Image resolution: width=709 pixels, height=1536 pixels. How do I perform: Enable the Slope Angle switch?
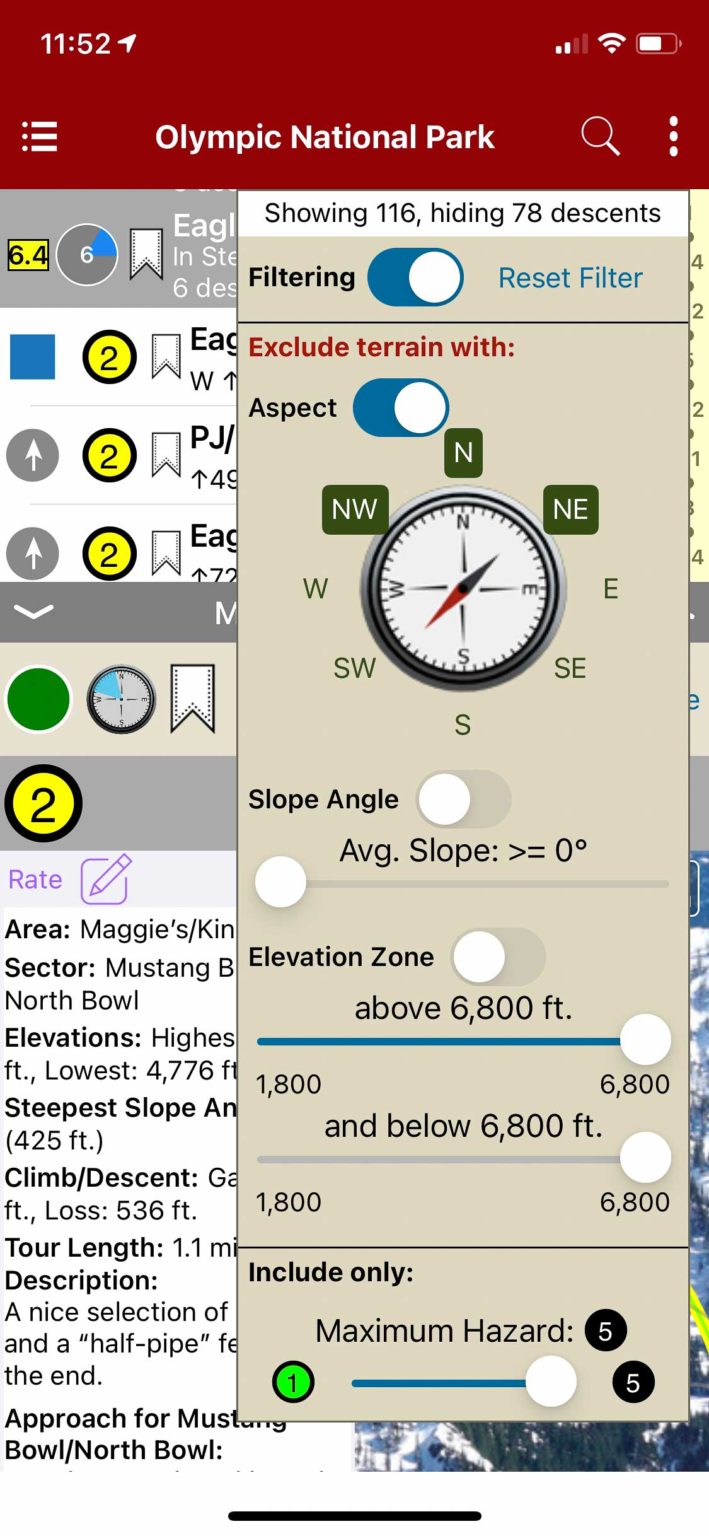tap(463, 799)
